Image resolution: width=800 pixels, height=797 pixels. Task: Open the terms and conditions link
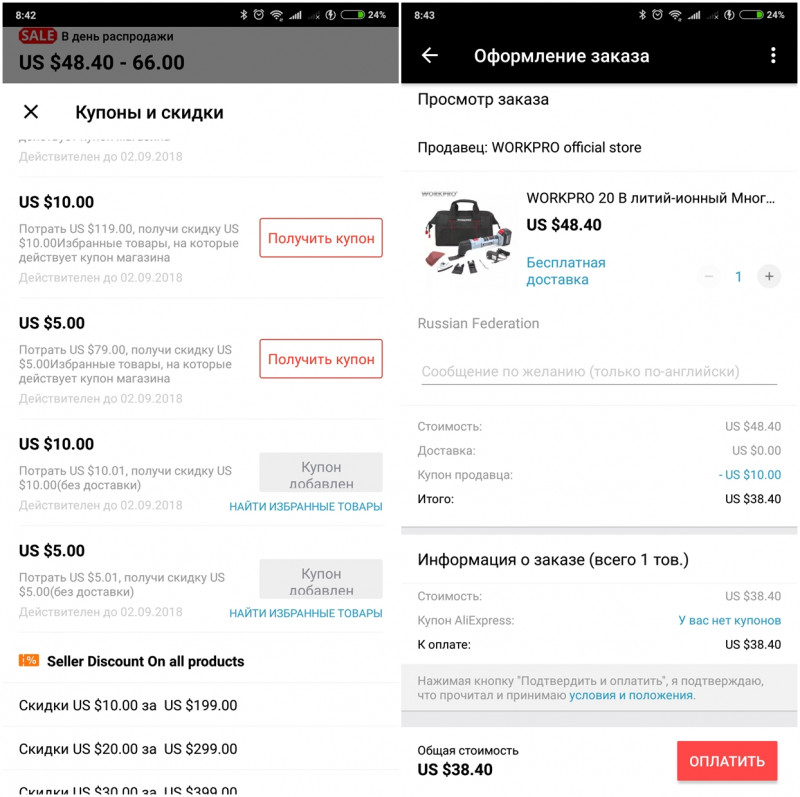tap(631, 695)
